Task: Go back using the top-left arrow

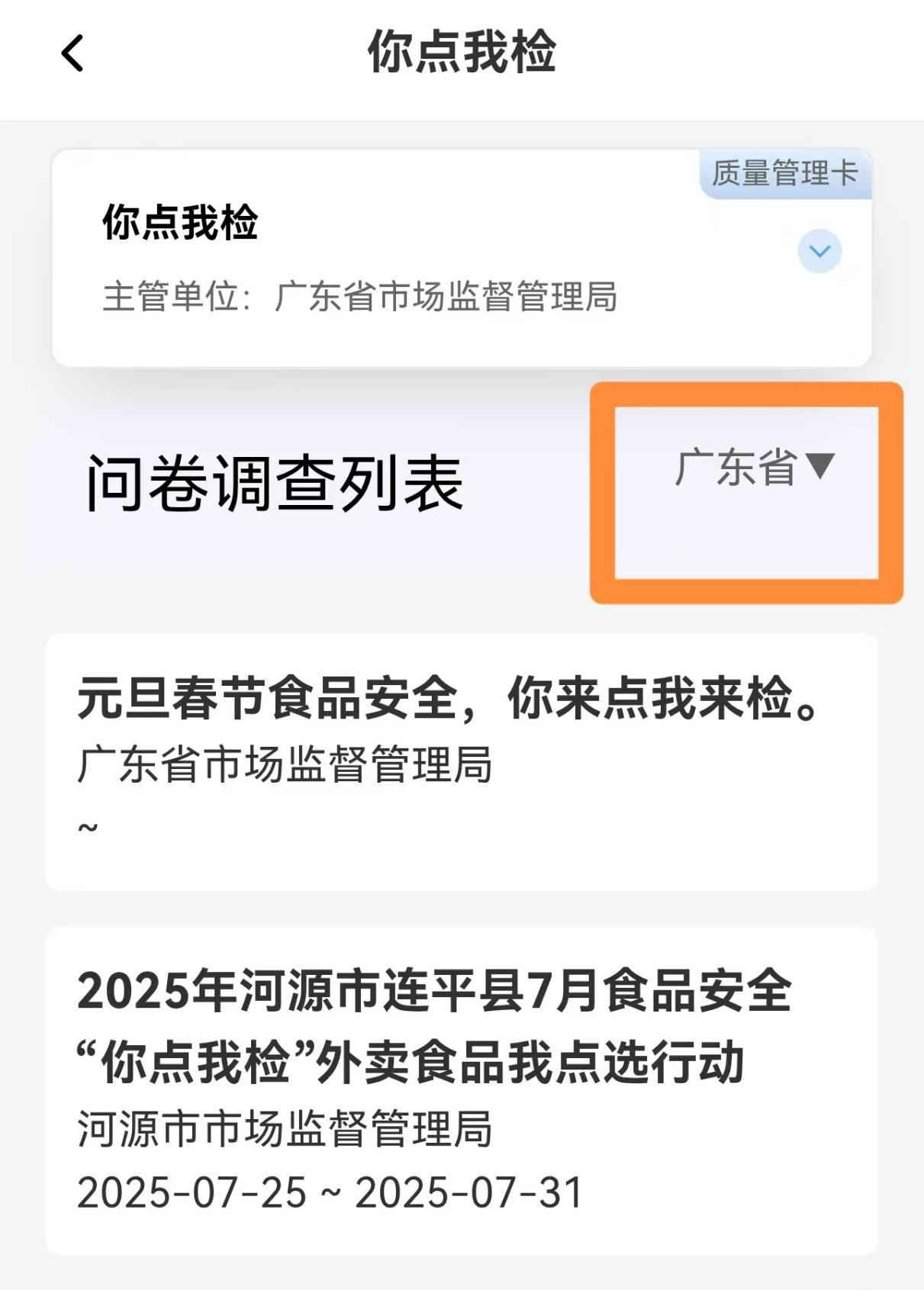Action: click(72, 53)
